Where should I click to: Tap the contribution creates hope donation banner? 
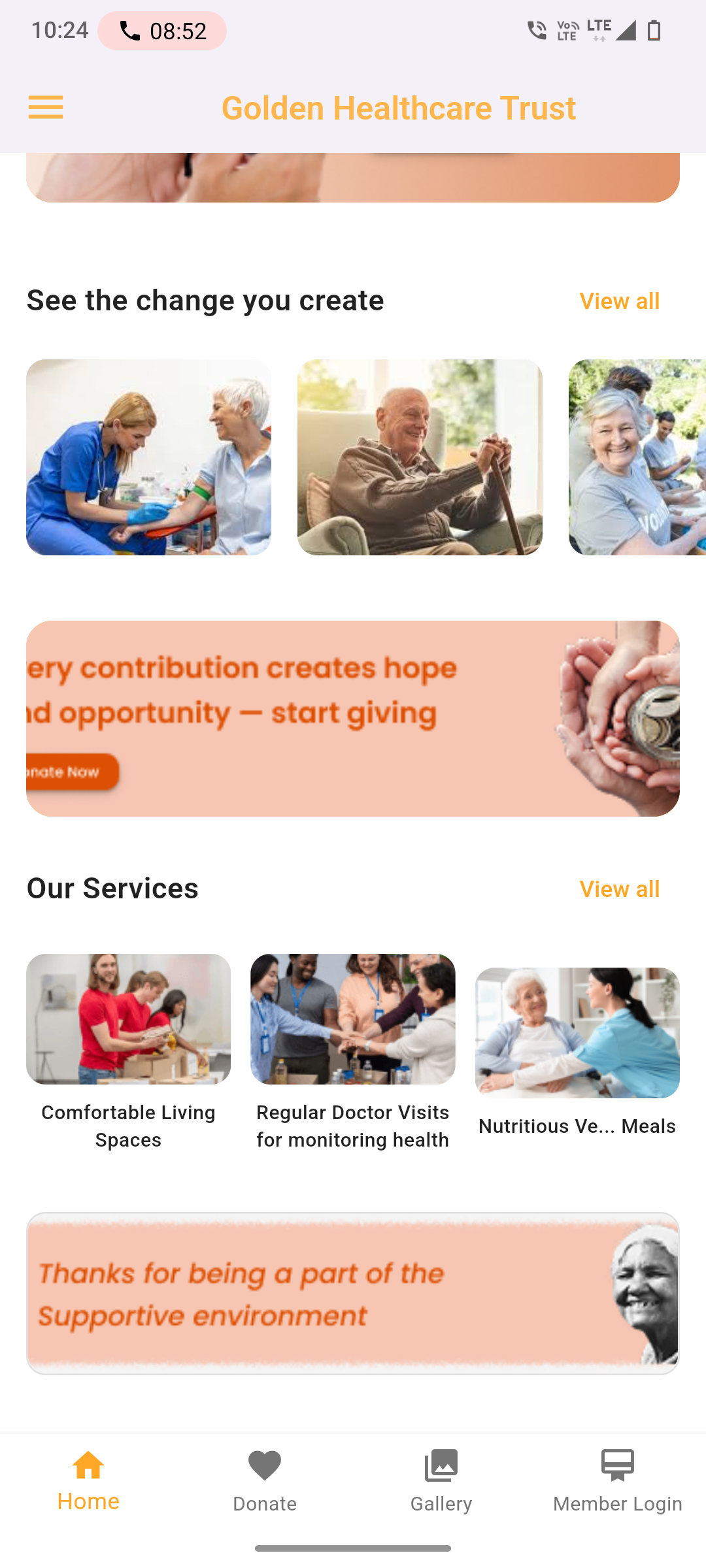point(353,719)
